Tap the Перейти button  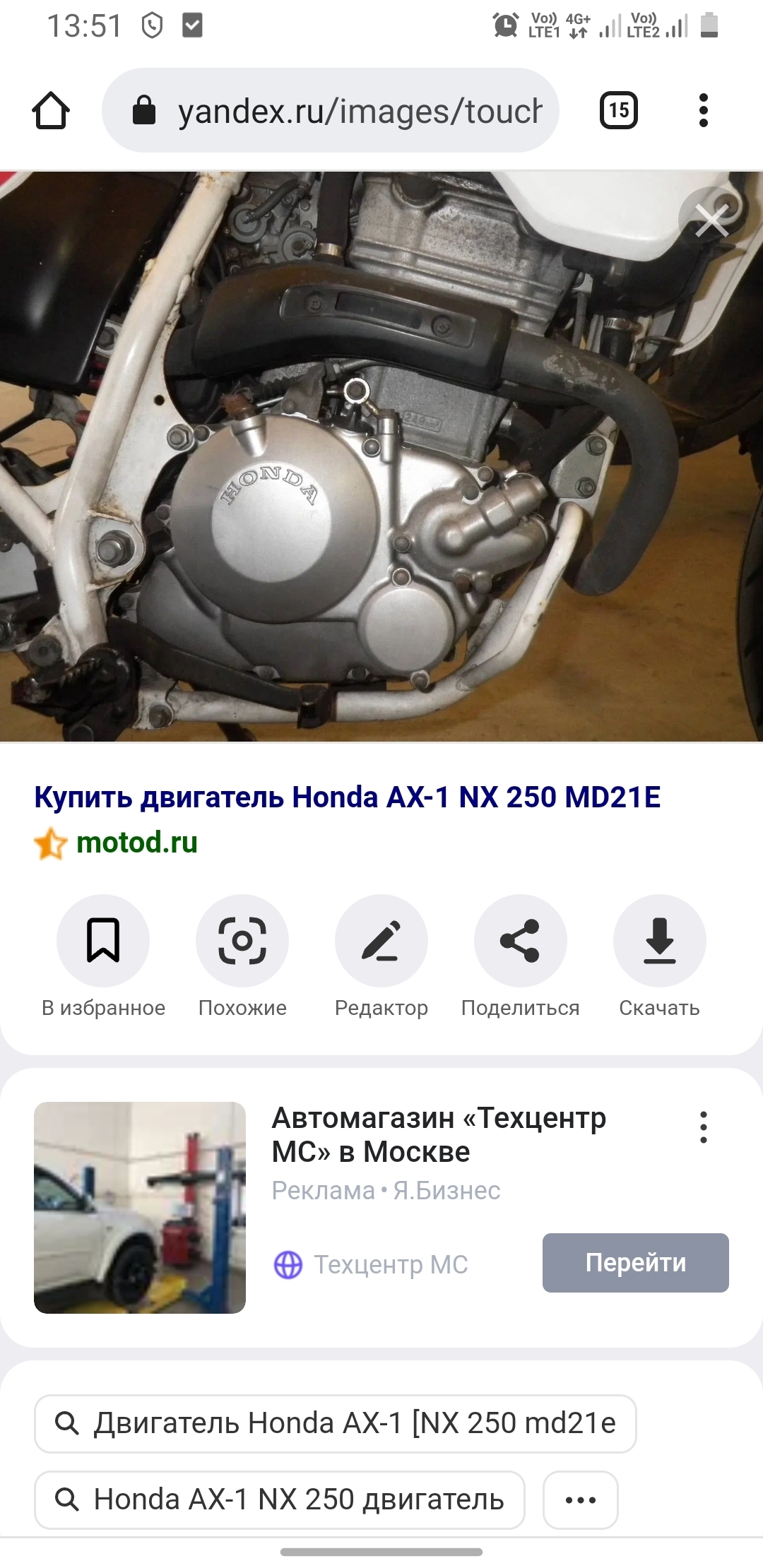pyautogui.click(x=635, y=1263)
